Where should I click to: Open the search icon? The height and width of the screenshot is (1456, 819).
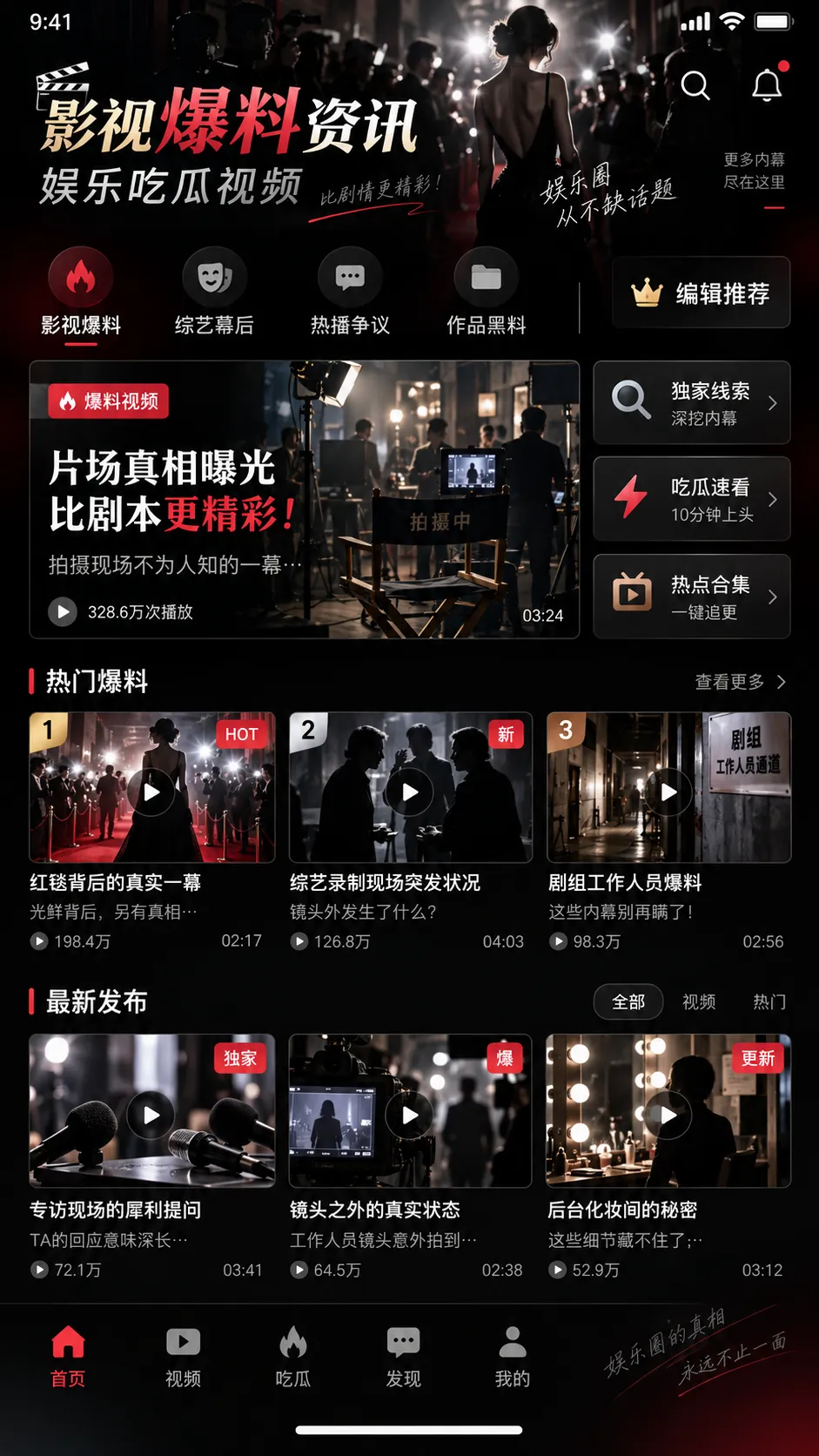(x=695, y=85)
